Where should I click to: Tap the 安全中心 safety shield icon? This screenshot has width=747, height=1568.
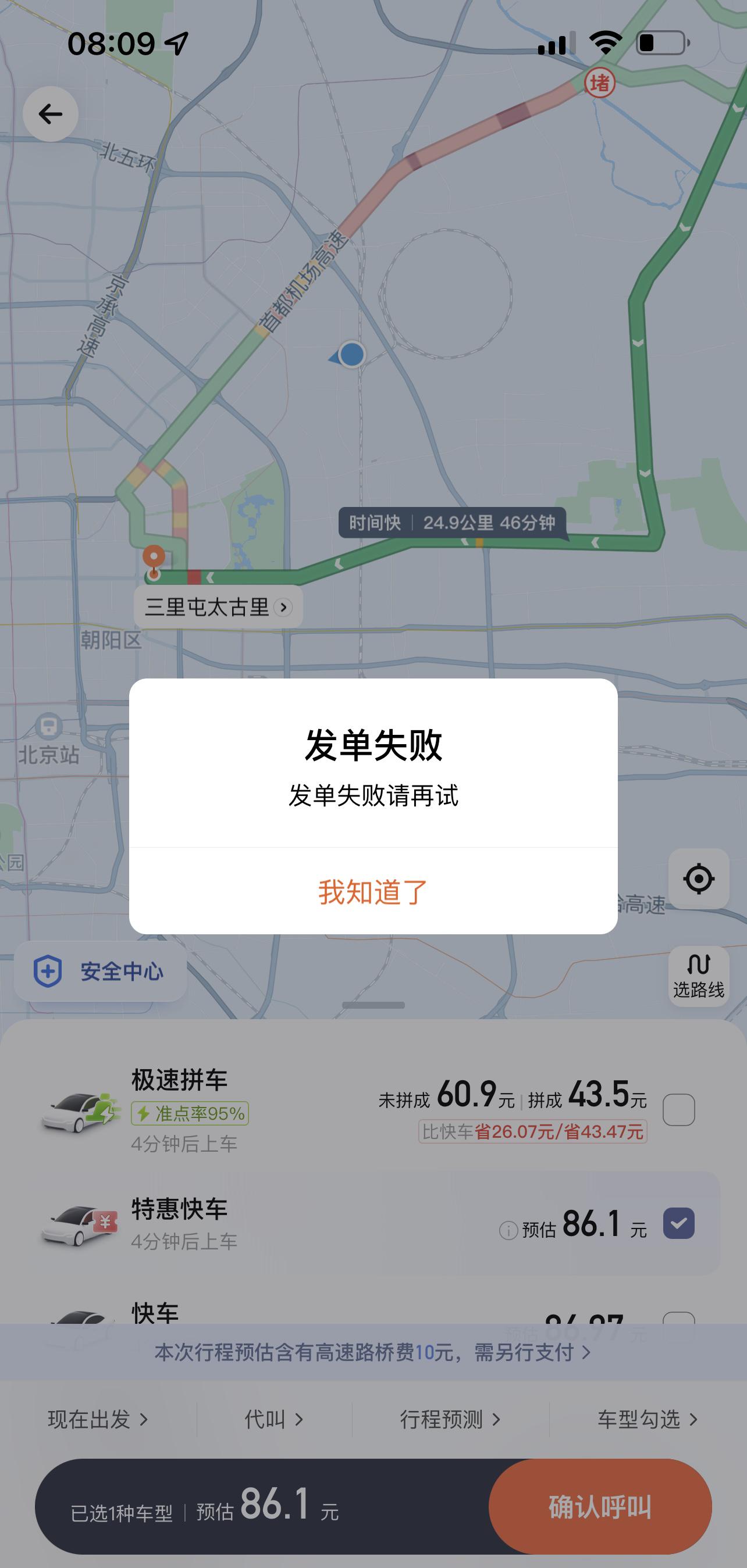click(50, 971)
